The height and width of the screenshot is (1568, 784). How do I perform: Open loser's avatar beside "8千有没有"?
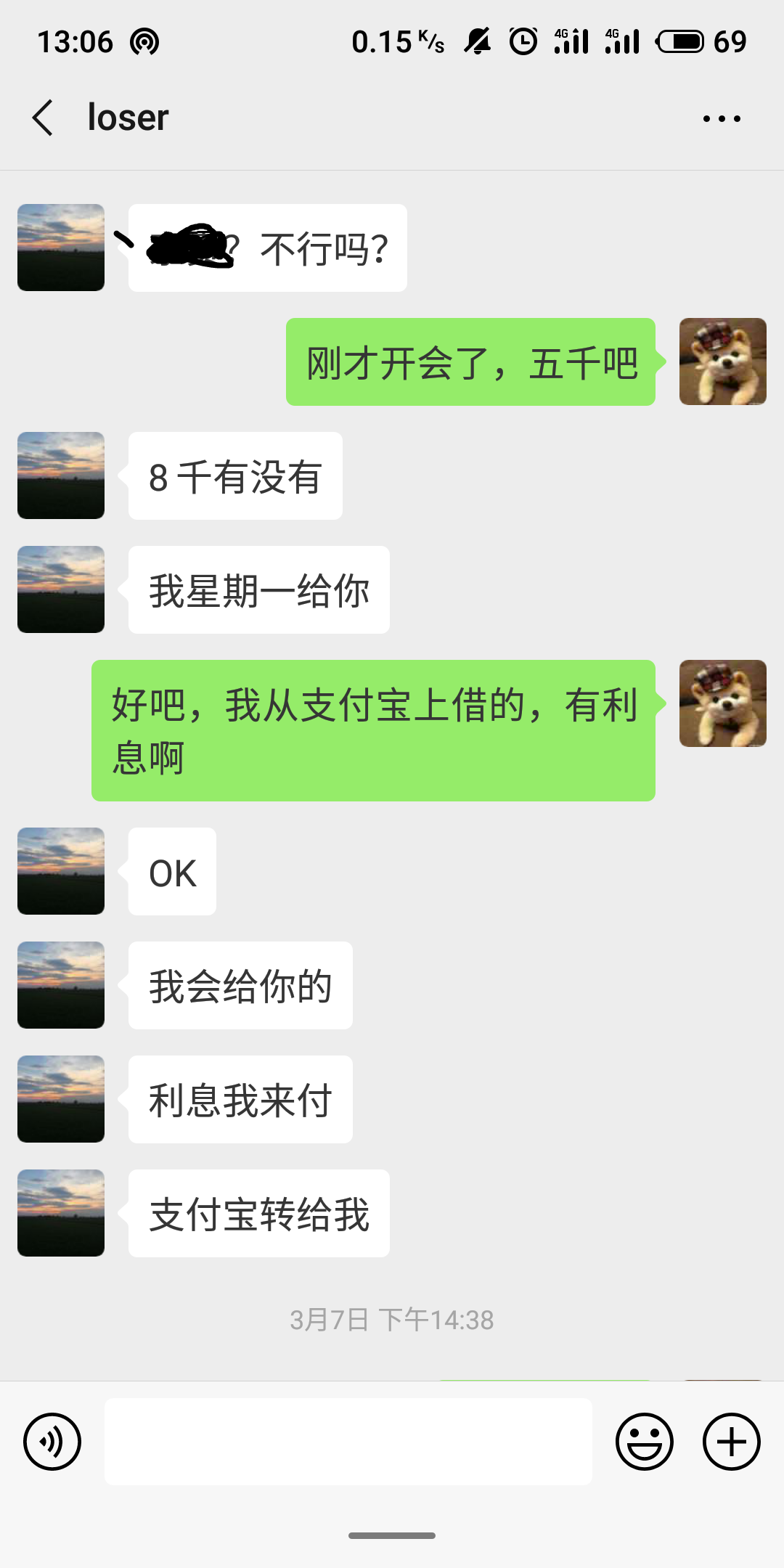click(x=61, y=475)
